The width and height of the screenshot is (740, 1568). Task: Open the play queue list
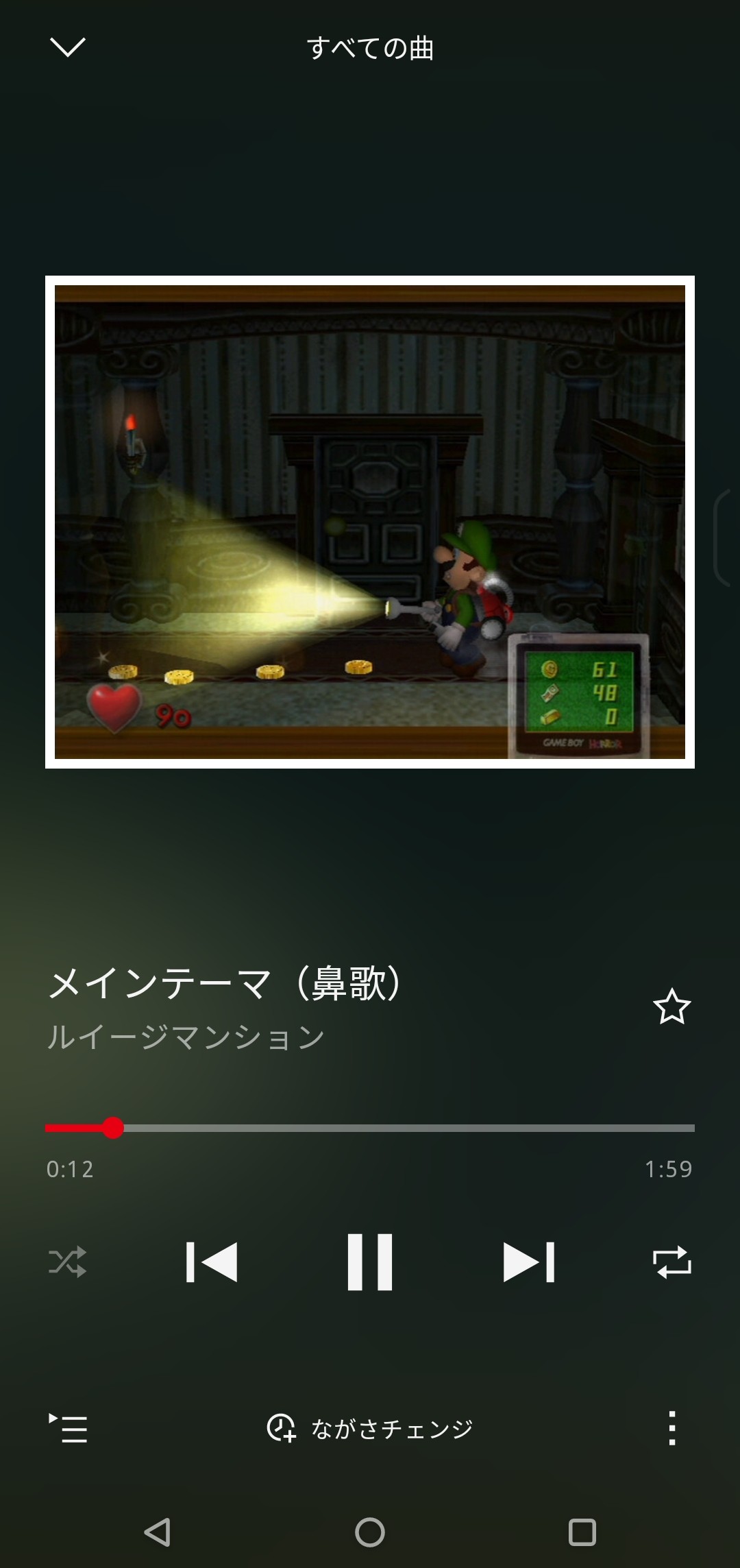(x=68, y=1428)
